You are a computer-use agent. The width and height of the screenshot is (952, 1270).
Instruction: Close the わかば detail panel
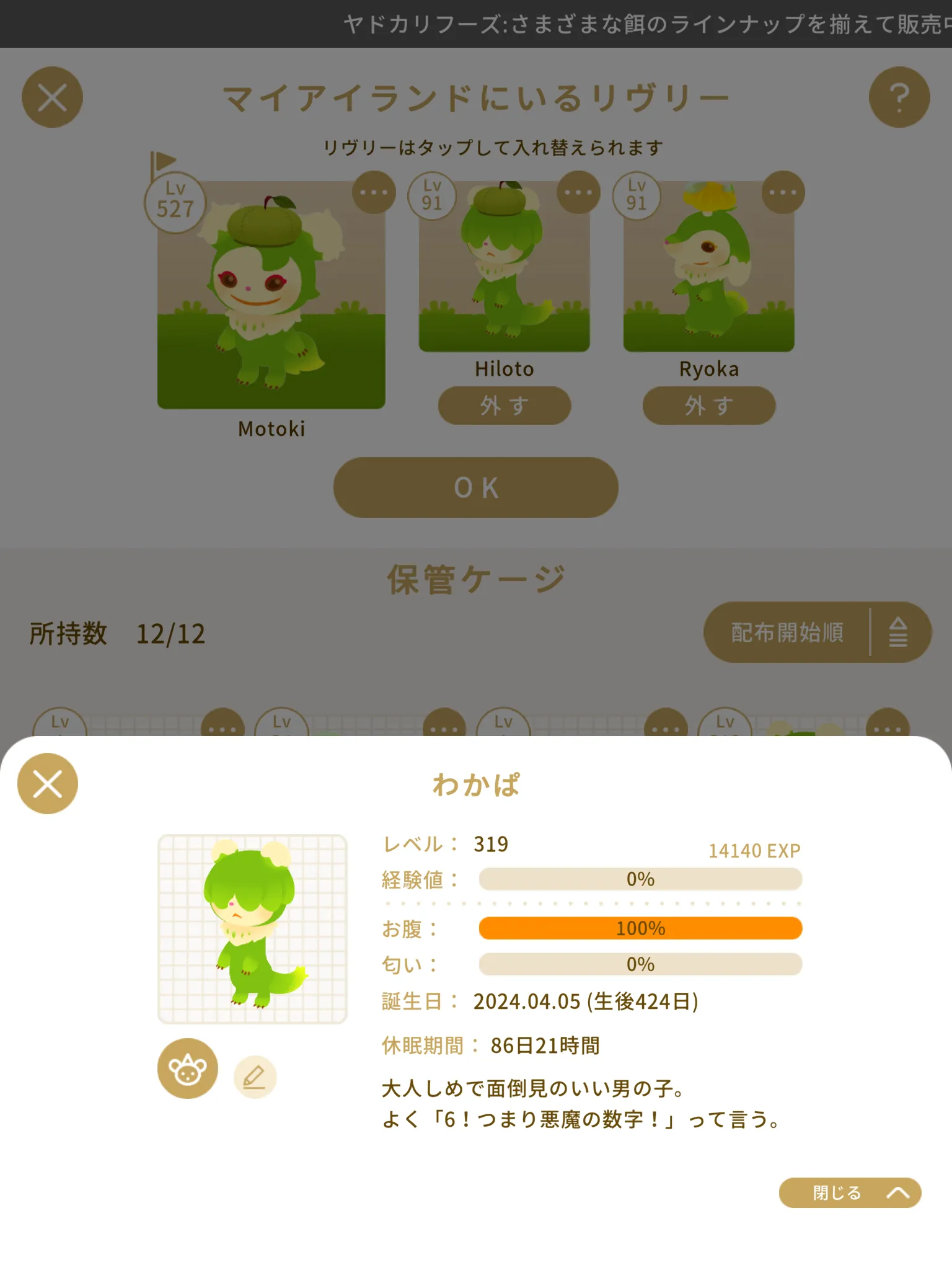[x=48, y=783]
